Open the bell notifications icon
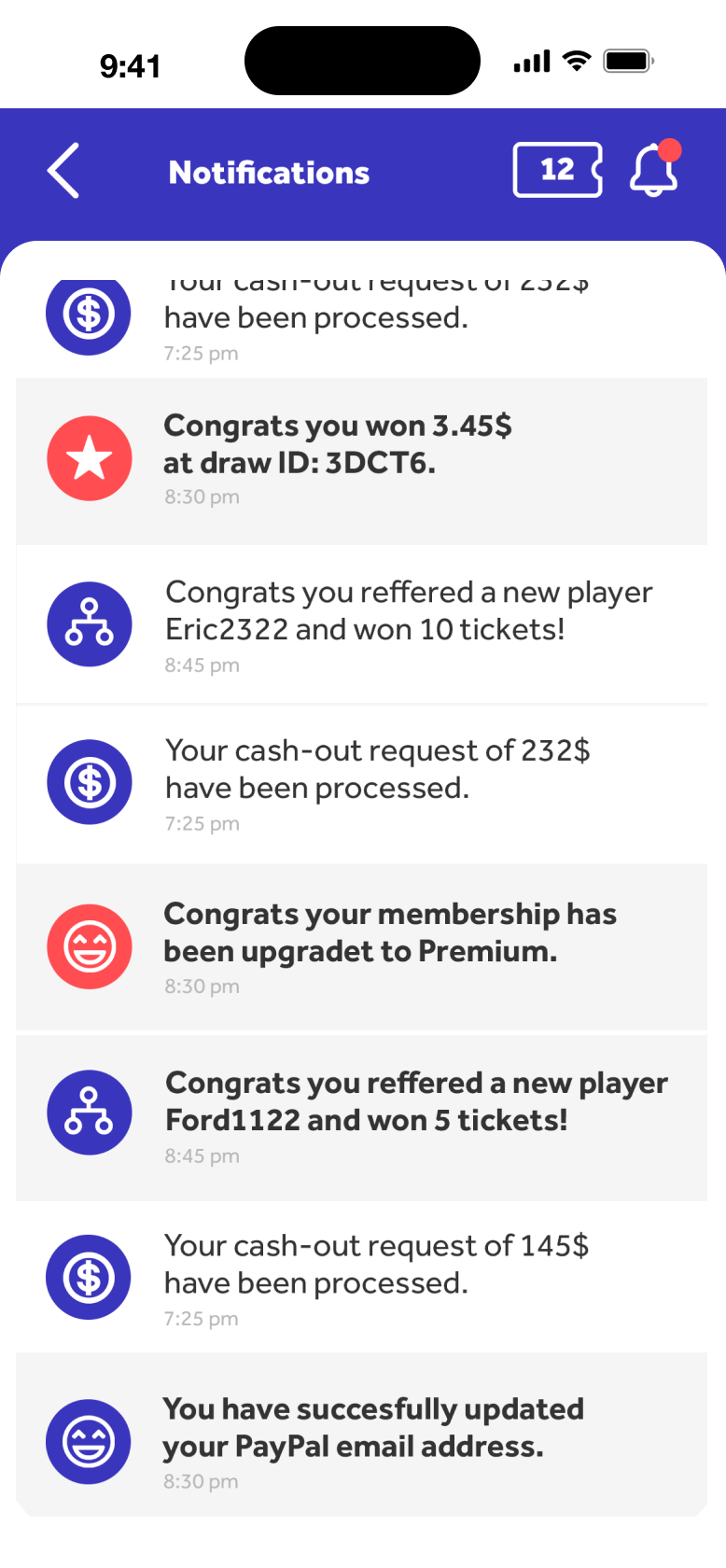The height and width of the screenshot is (1568, 726). (654, 170)
